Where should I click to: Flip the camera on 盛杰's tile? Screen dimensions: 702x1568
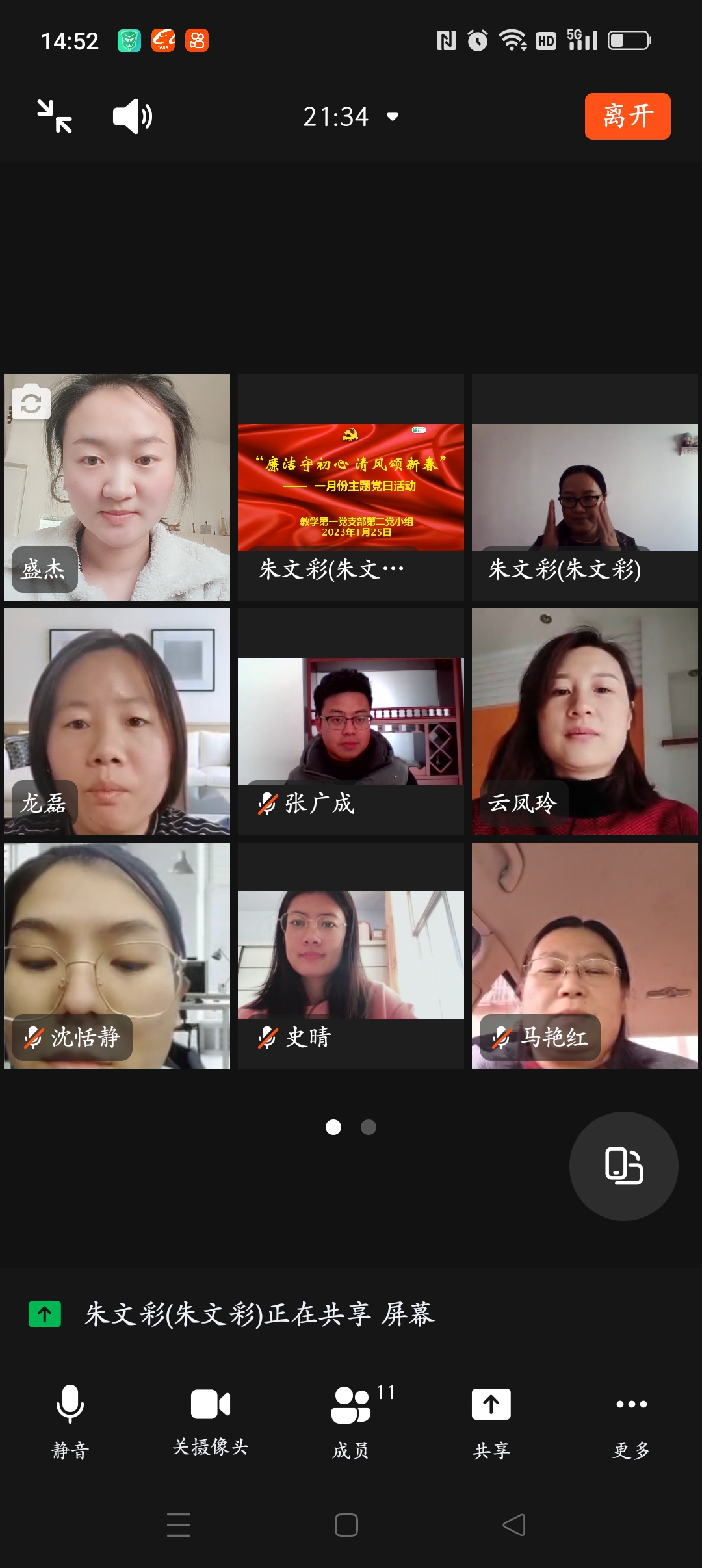pyautogui.click(x=31, y=402)
